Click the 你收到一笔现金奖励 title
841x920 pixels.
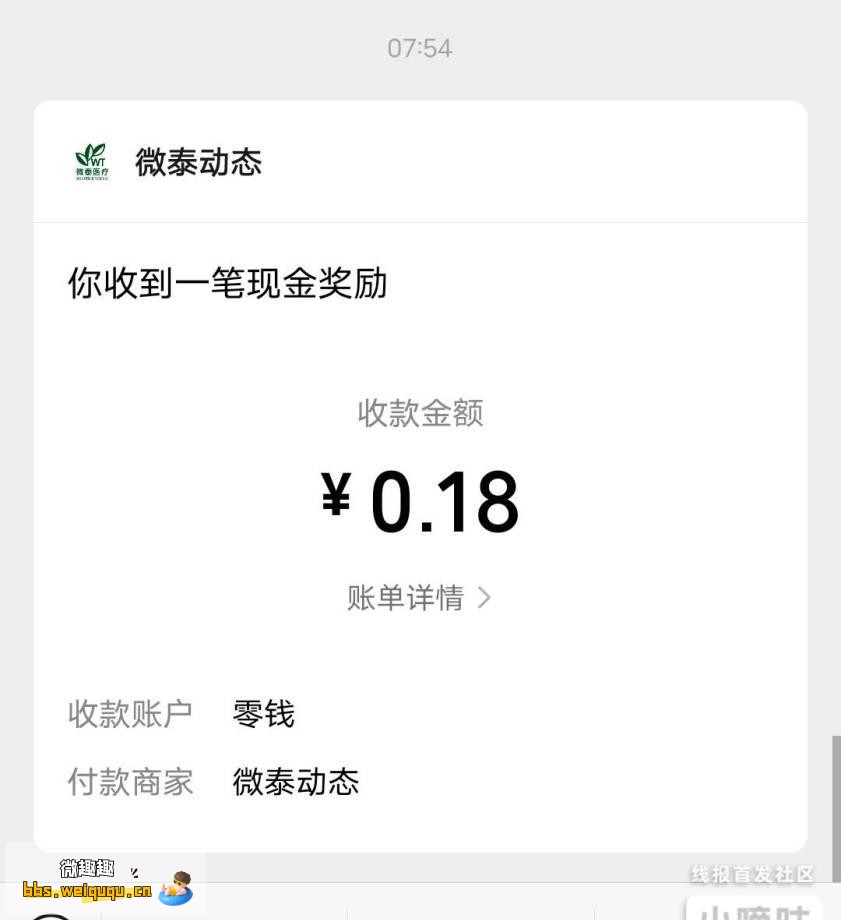click(226, 285)
